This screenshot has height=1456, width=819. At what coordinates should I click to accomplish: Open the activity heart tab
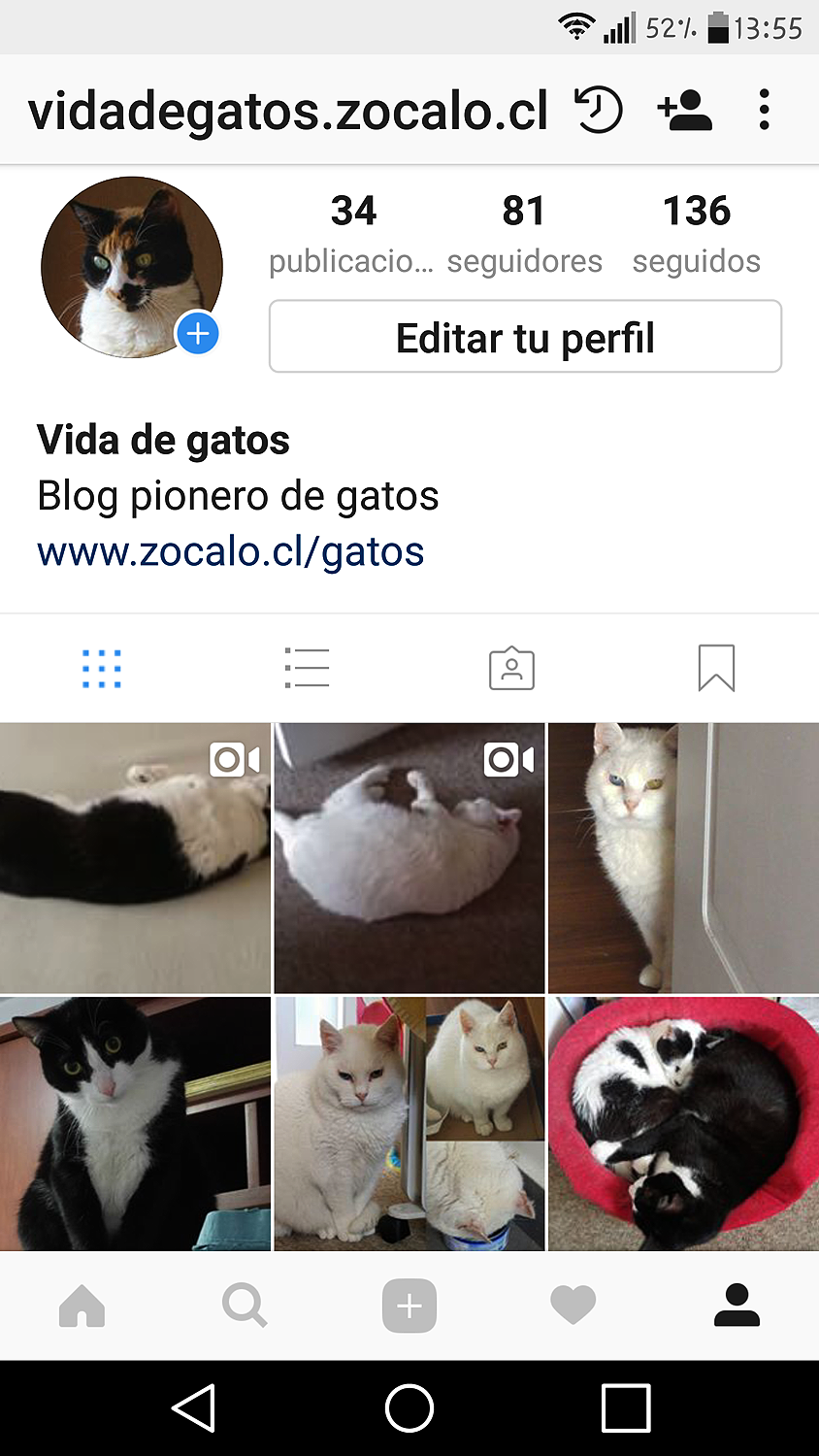(573, 1306)
